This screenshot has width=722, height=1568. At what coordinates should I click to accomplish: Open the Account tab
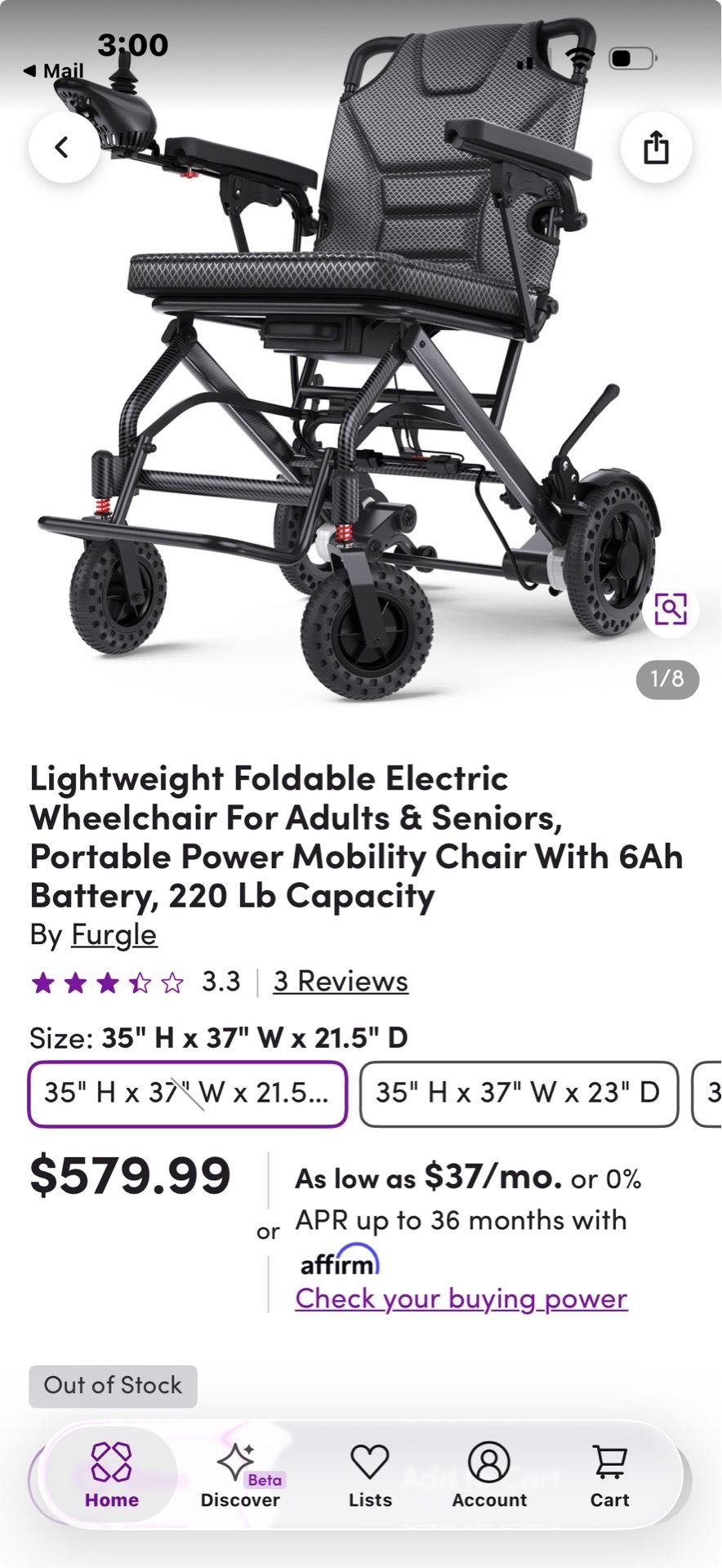489,1475
